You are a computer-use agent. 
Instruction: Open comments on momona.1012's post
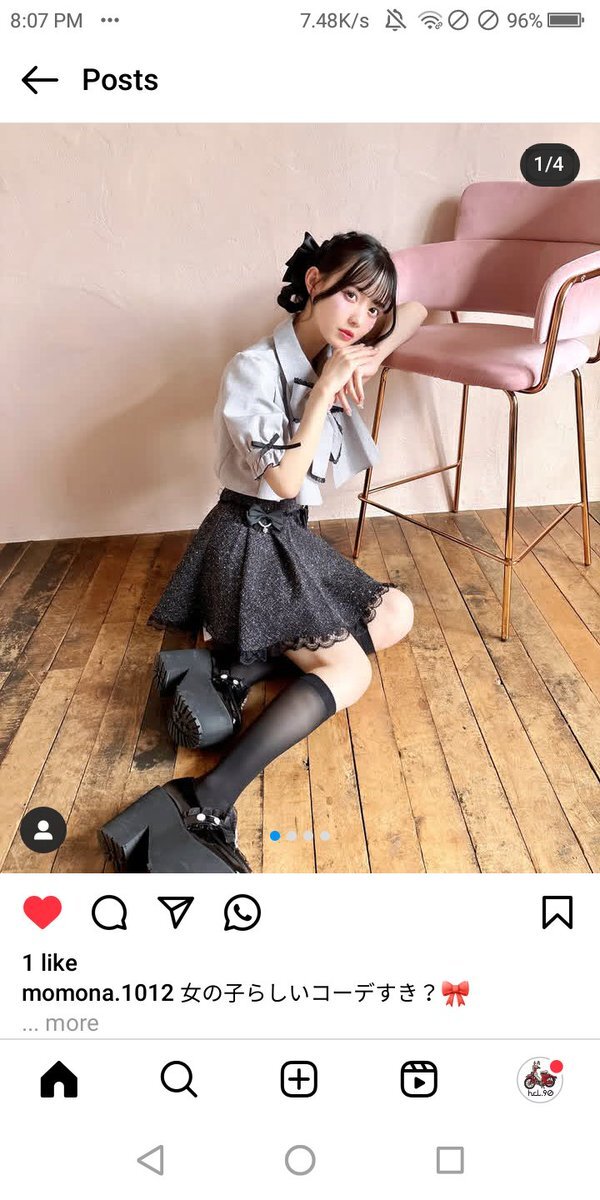(109, 912)
